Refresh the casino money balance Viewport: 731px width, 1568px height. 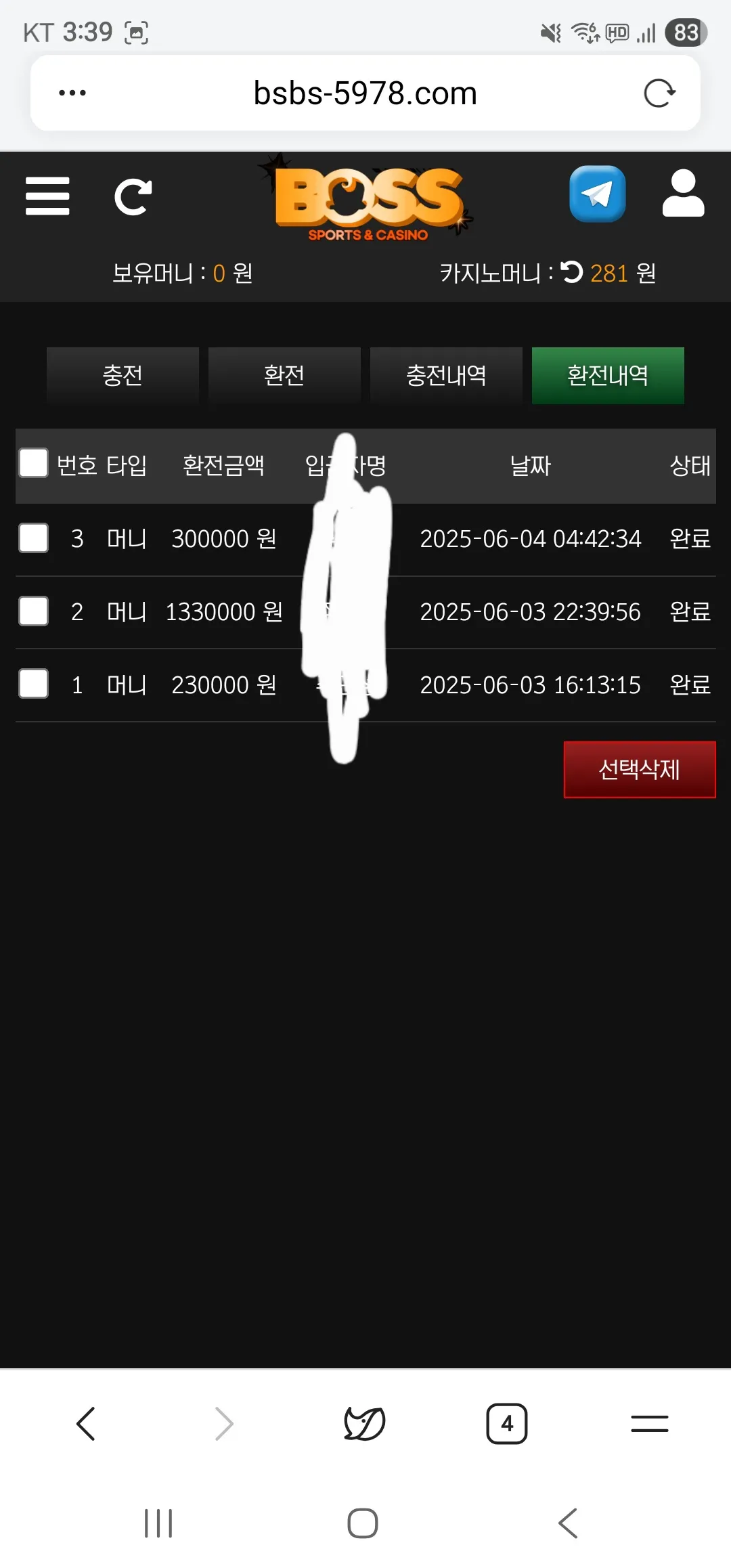click(572, 272)
